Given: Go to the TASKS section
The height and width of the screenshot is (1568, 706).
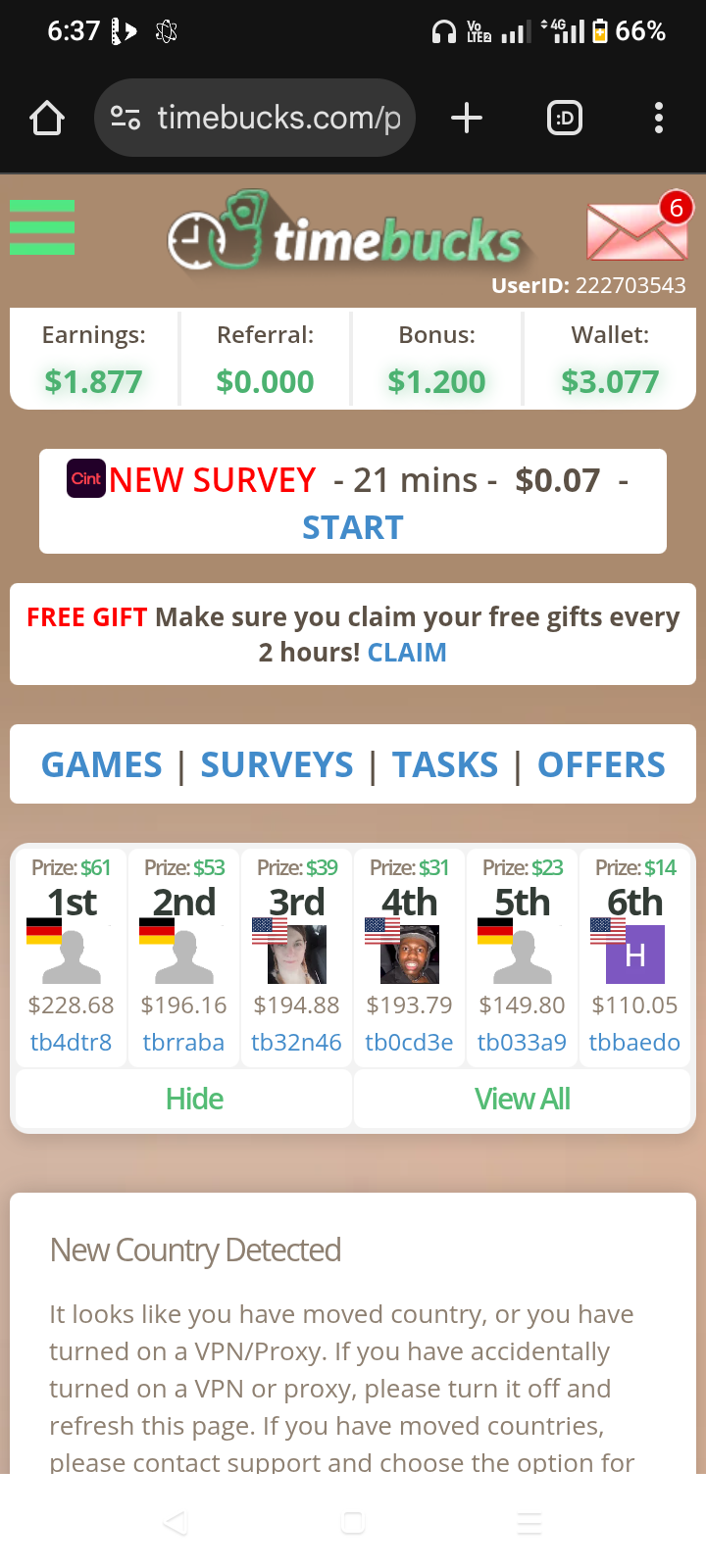Looking at the screenshot, I should [445, 764].
